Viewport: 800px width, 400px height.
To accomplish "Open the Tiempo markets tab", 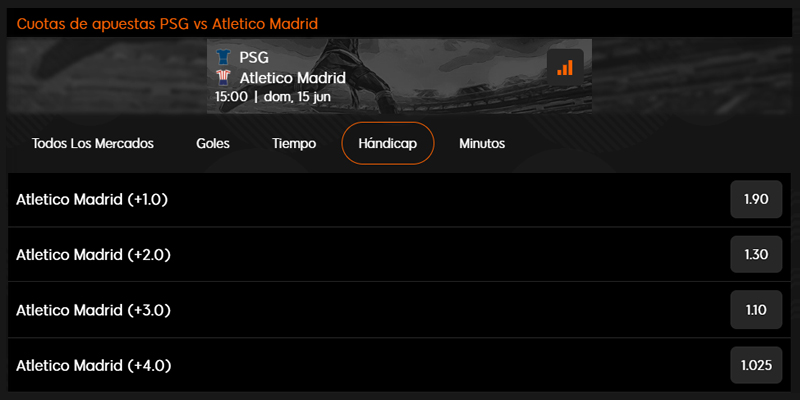I will (x=294, y=143).
